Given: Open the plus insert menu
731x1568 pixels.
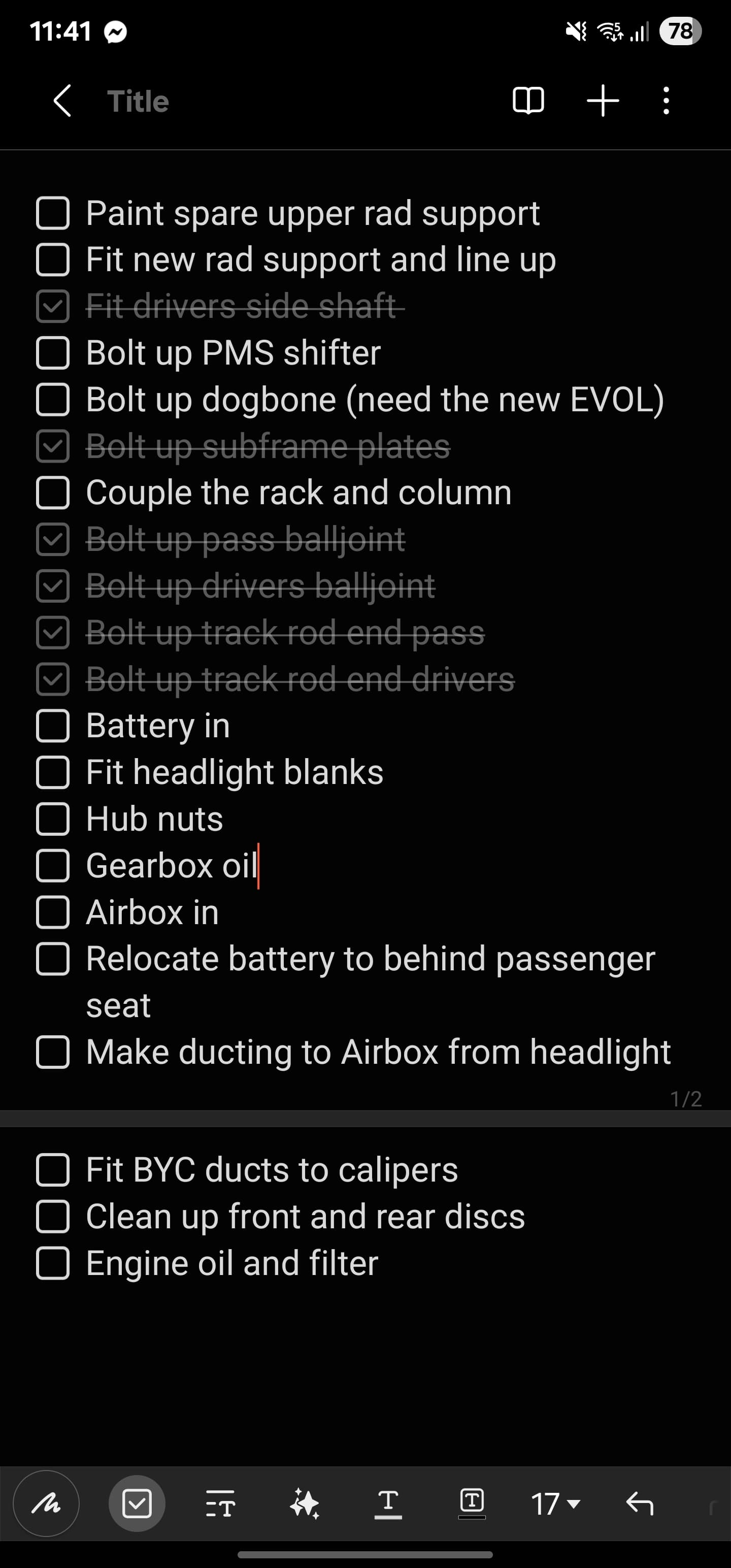Looking at the screenshot, I should click(x=603, y=101).
